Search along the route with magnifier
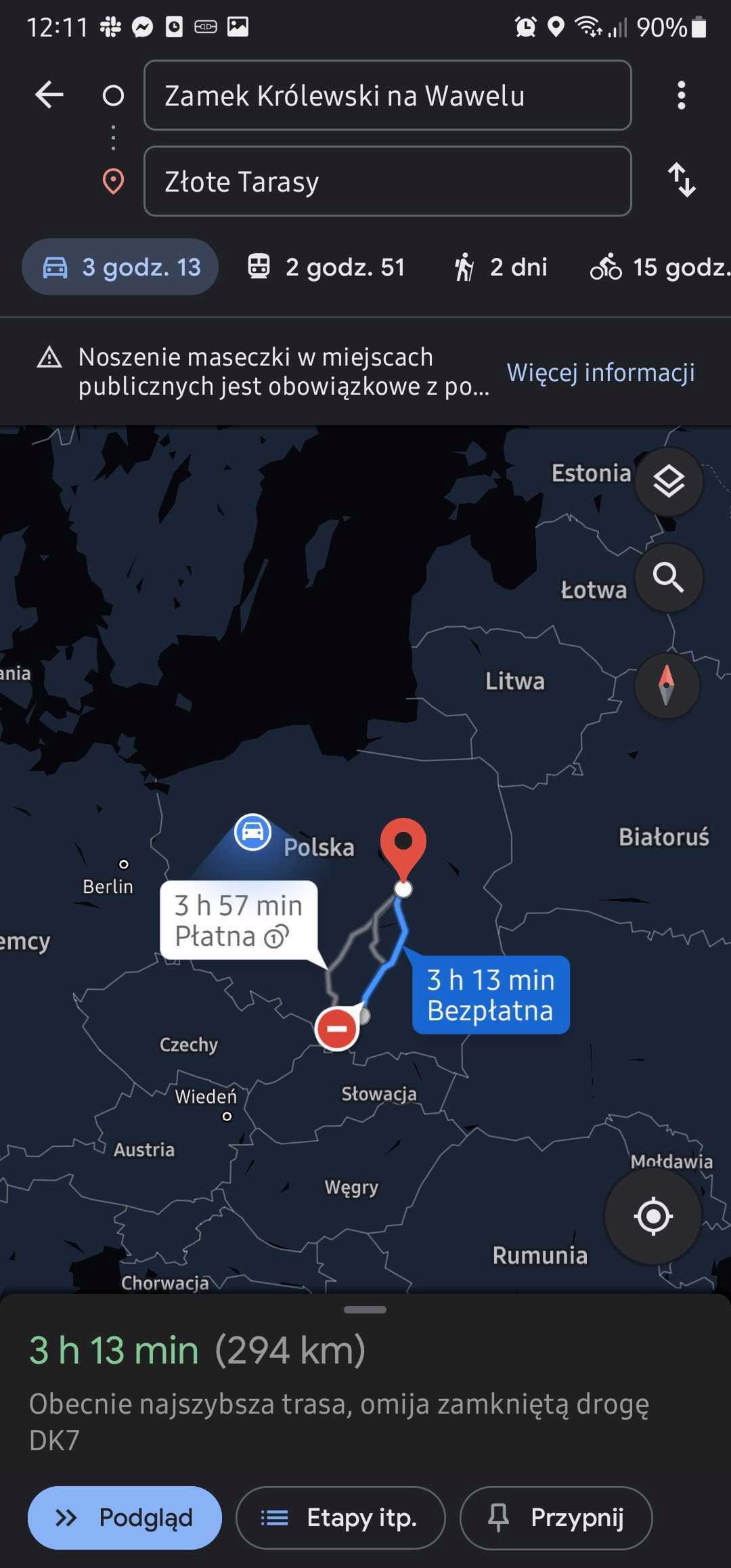 point(669,578)
